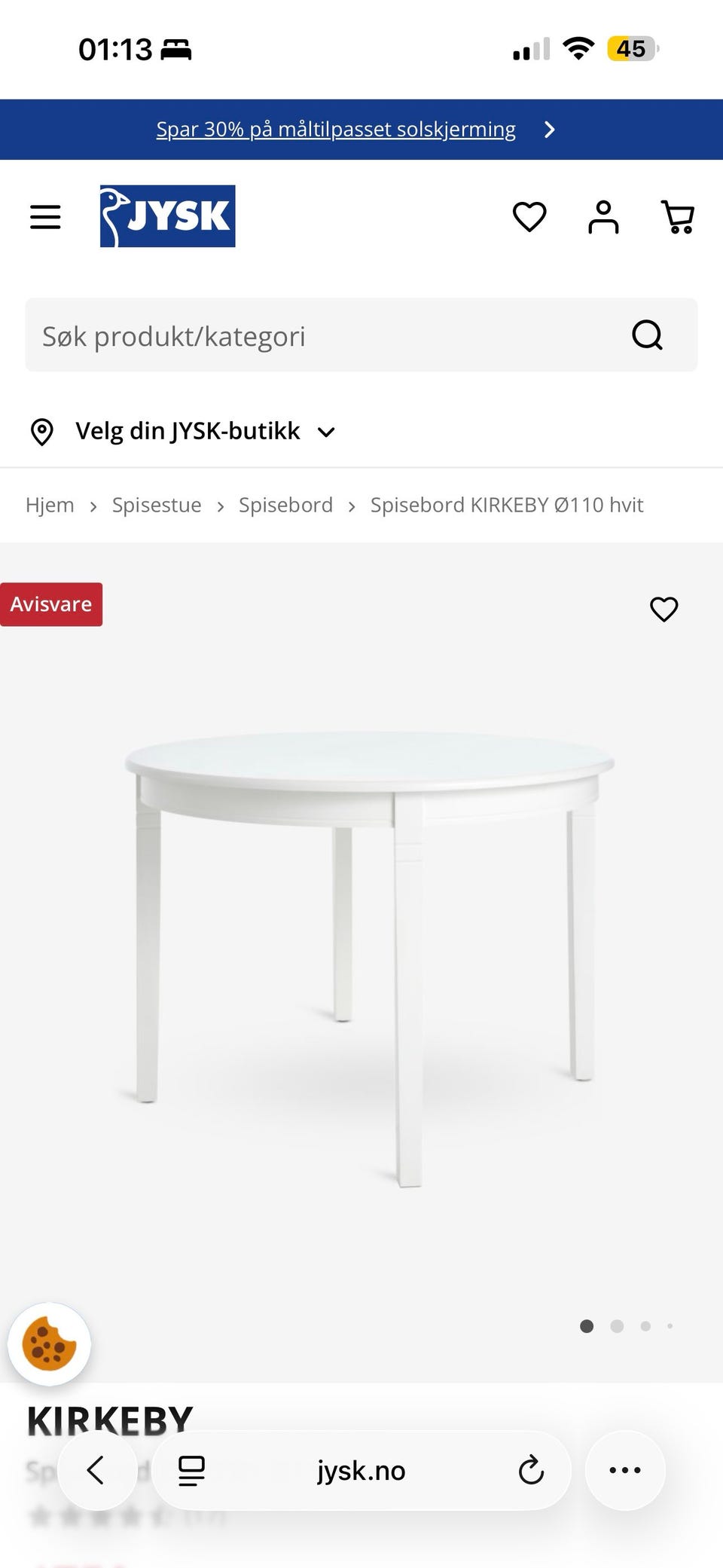Open the Spar 30% solskjerming promo link
This screenshot has height=1568, width=723.
pyautogui.click(x=336, y=130)
